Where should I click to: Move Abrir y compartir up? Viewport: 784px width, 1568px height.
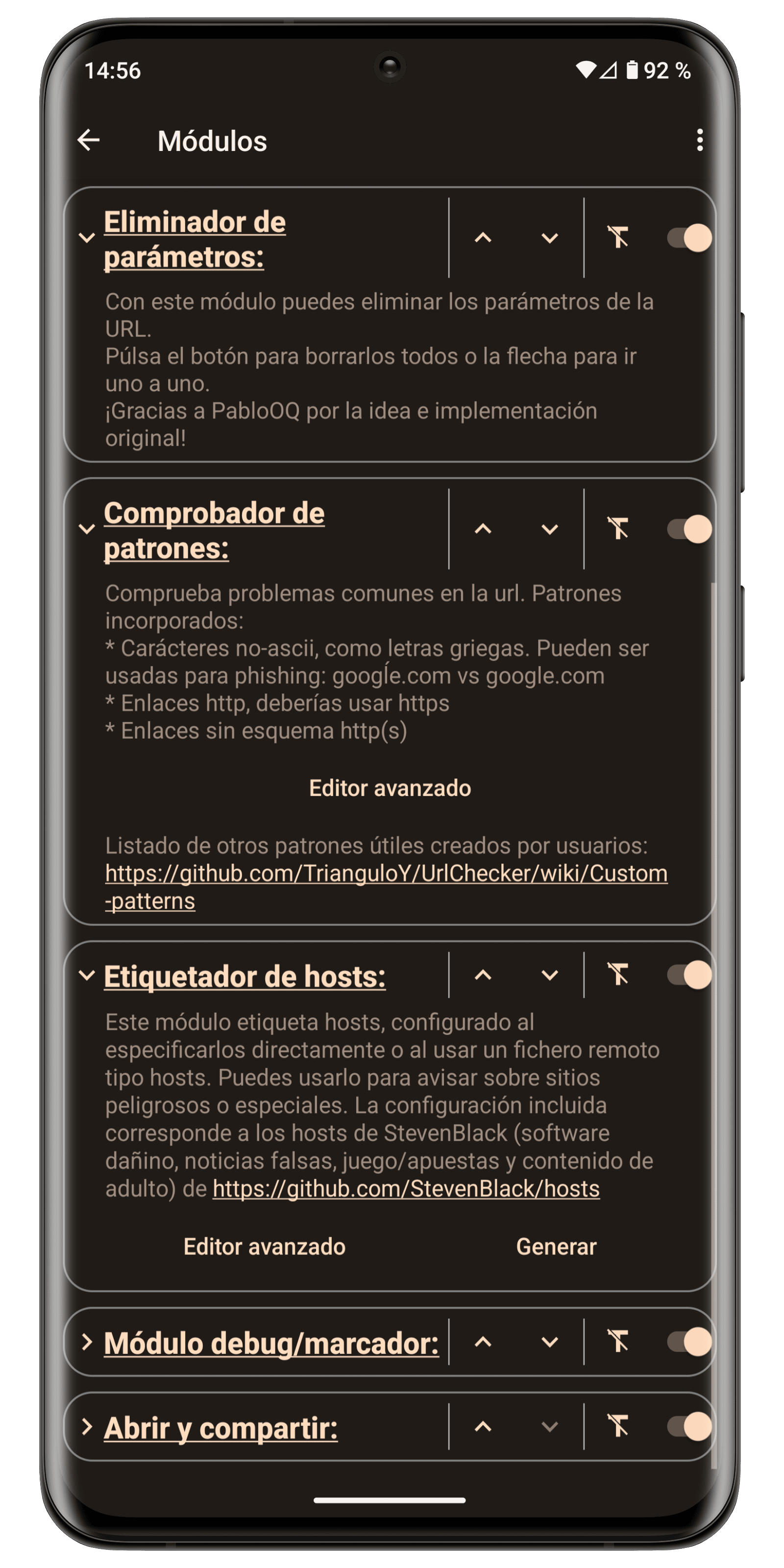pos(483,1427)
